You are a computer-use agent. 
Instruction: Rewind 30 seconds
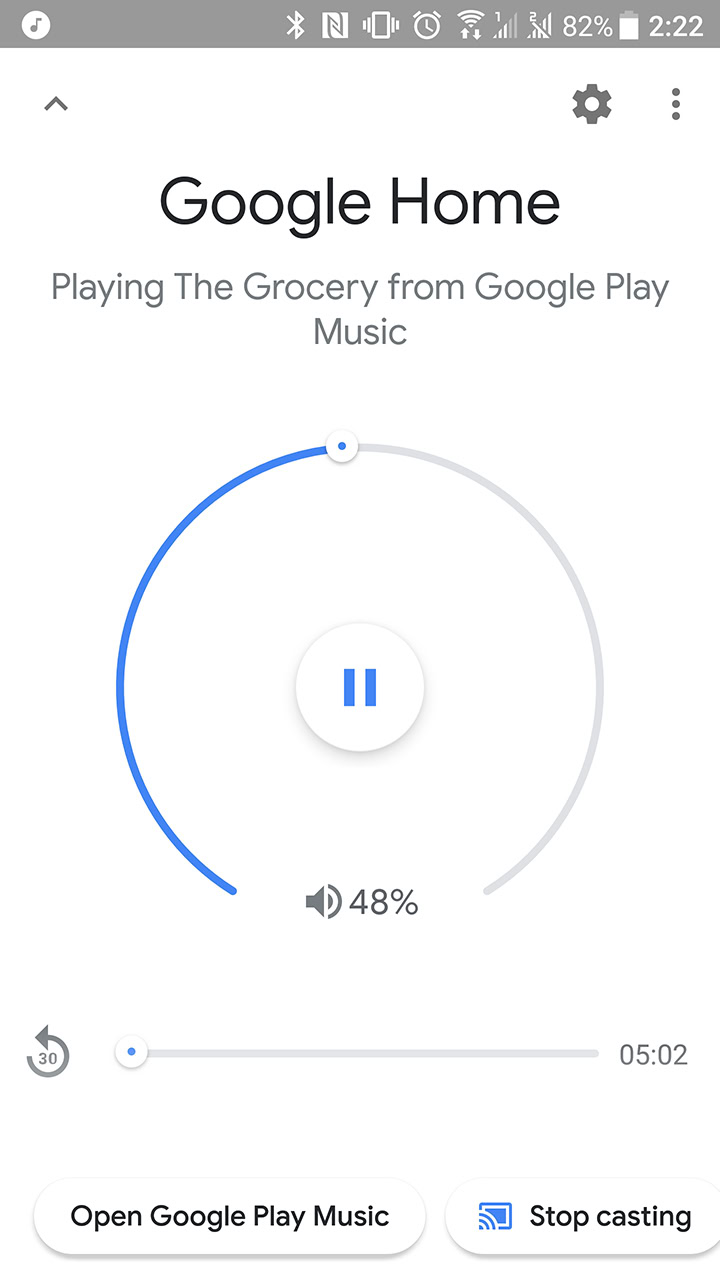pos(48,1052)
